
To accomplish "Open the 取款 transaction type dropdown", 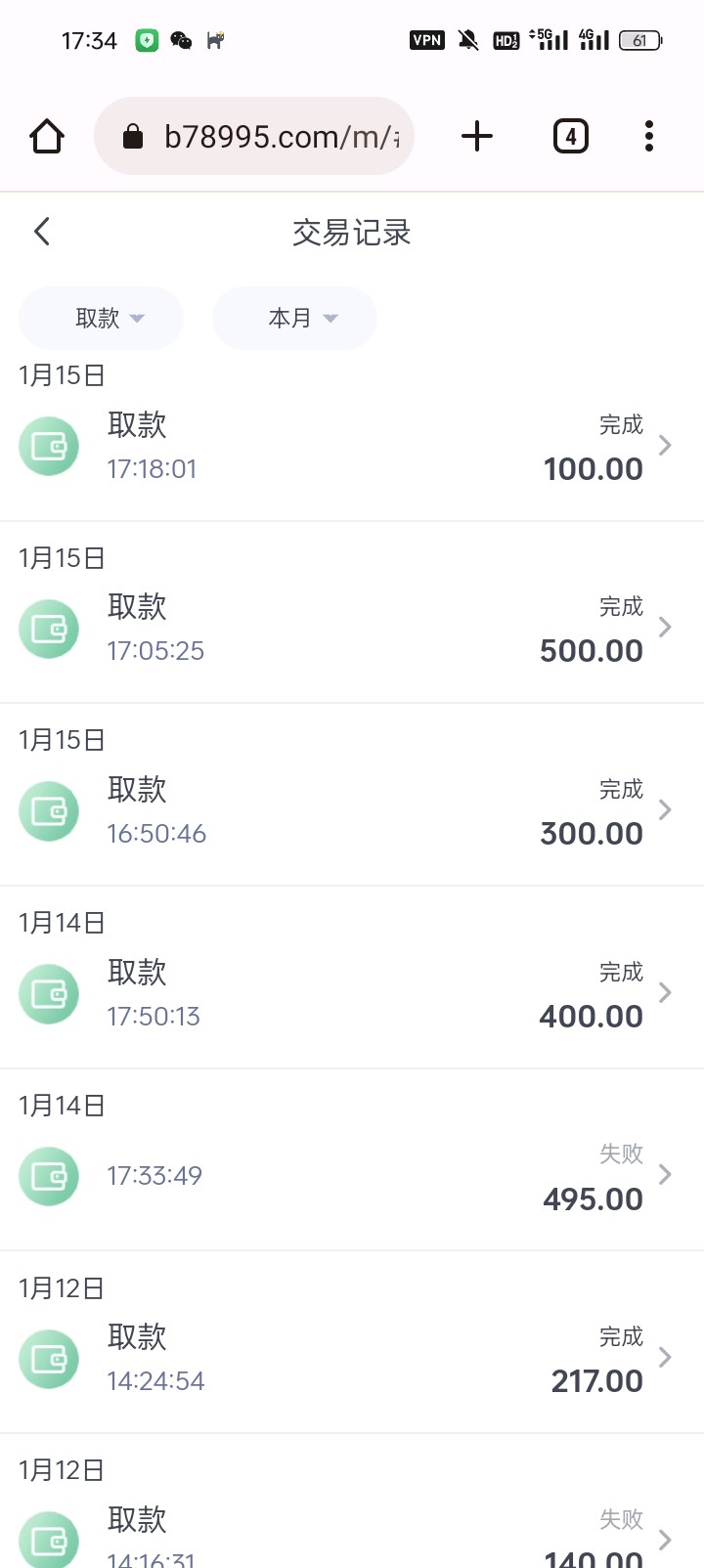I will tap(101, 318).
